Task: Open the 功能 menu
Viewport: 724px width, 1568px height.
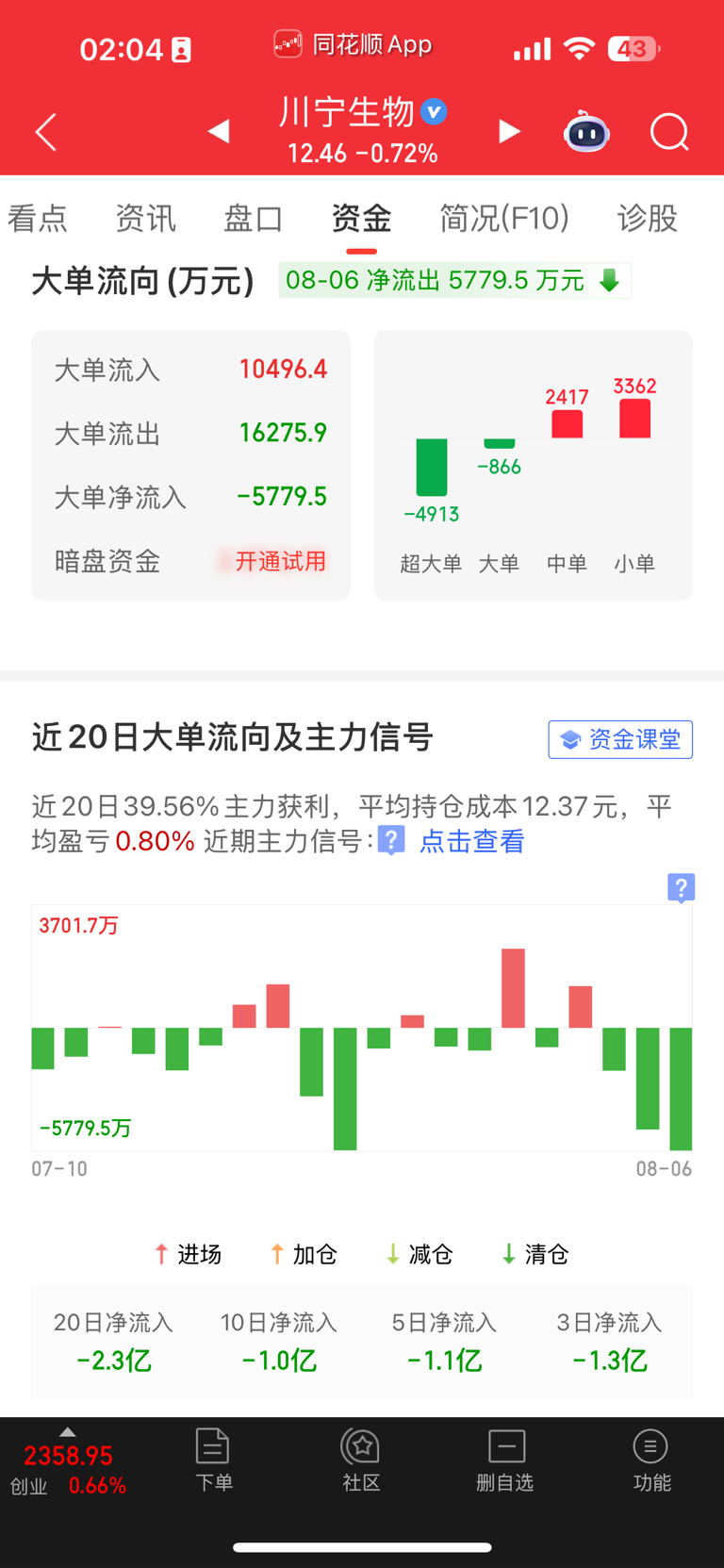Action: pyautogui.click(x=651, y=1460)
